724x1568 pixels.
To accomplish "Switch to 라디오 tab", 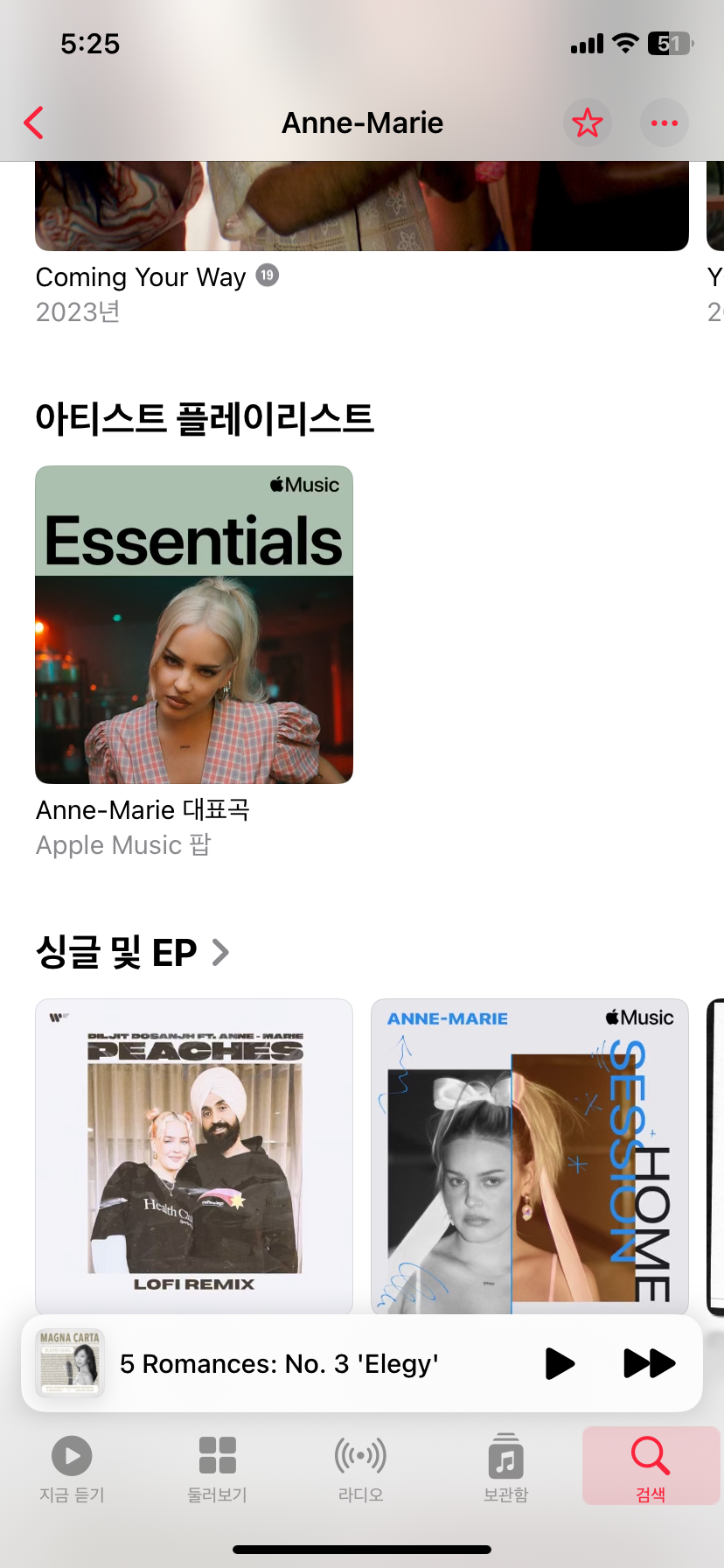I will [360, 1468].
